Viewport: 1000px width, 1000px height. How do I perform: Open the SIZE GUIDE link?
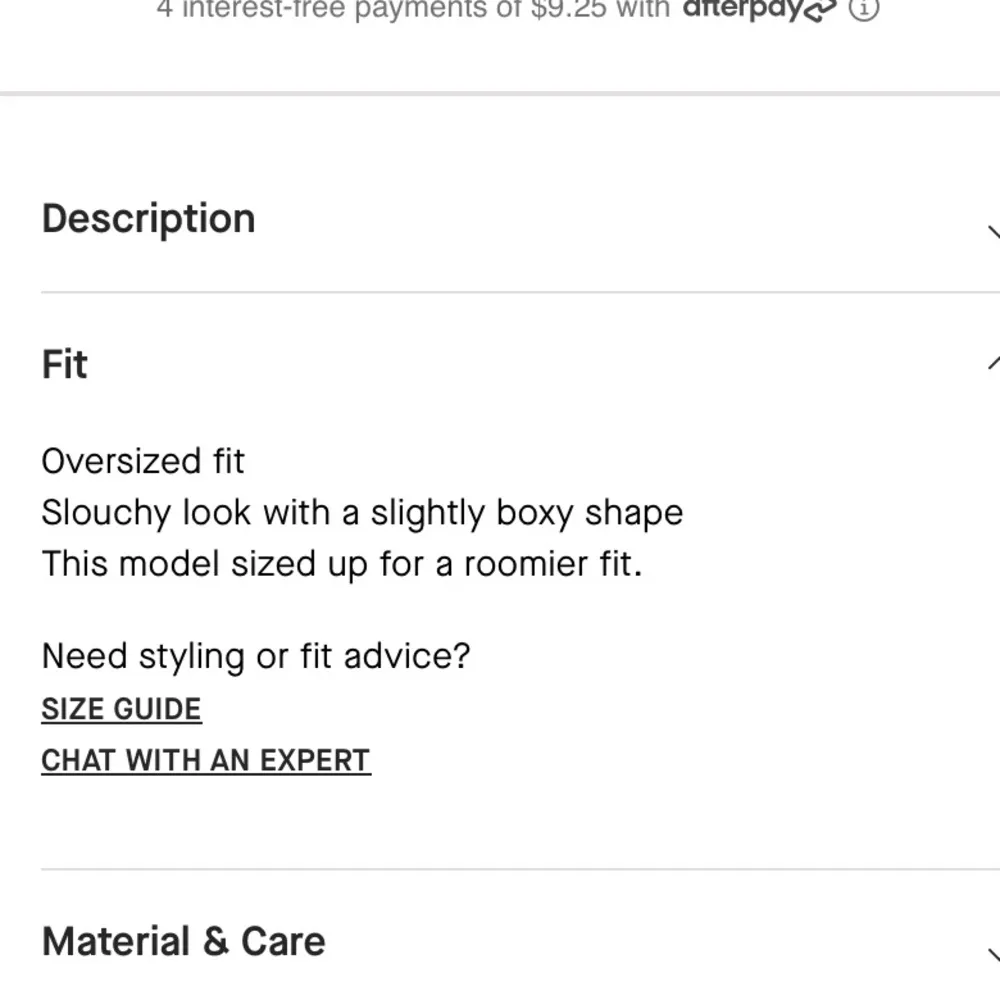tap(121, 709)
